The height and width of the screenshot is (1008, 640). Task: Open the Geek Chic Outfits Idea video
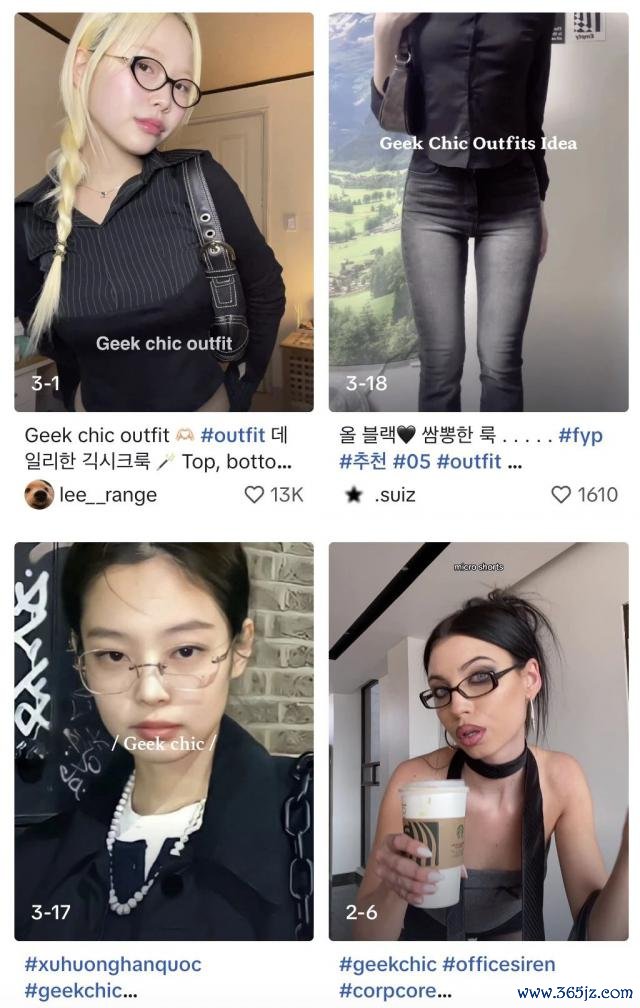(x=478, y=210)
